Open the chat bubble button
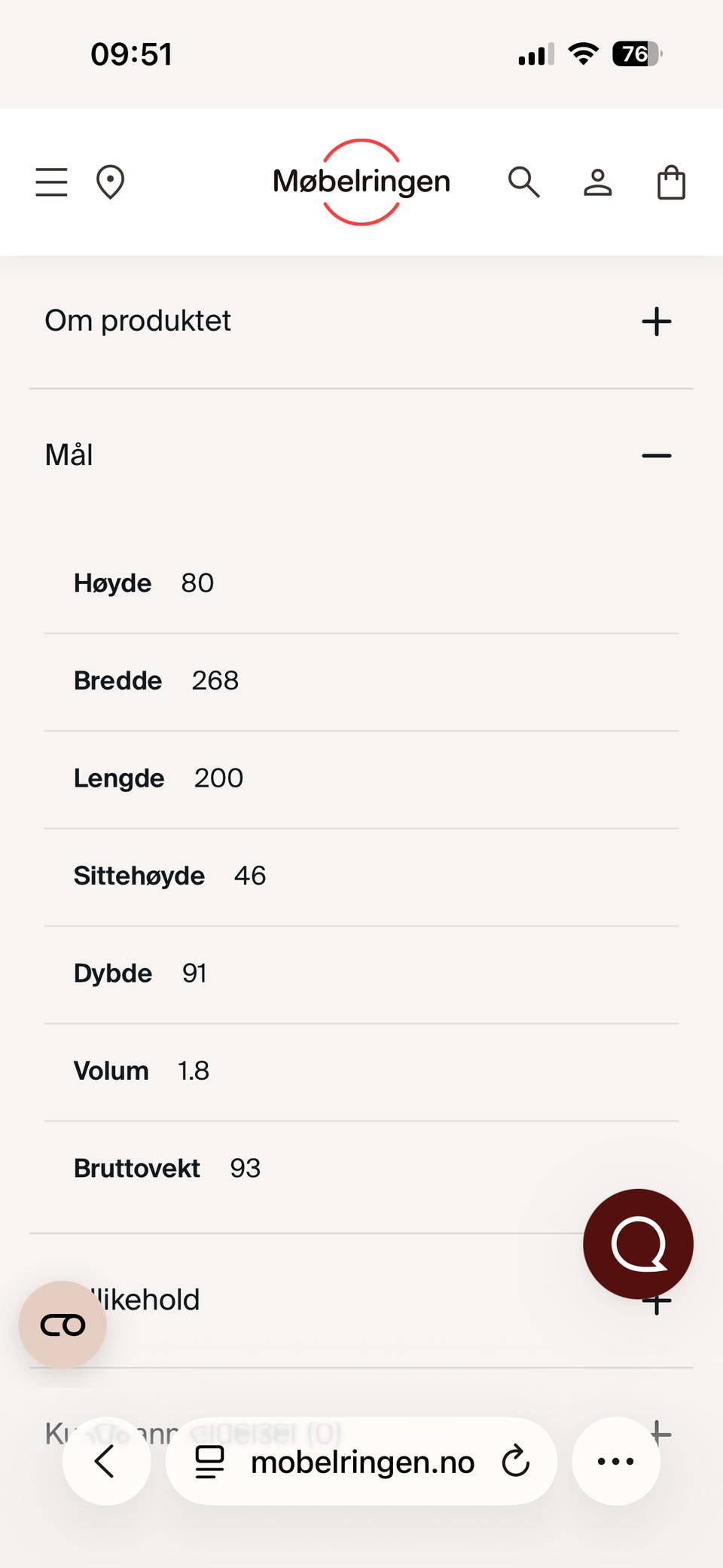723x1568 pixels. coord(638,1244)
